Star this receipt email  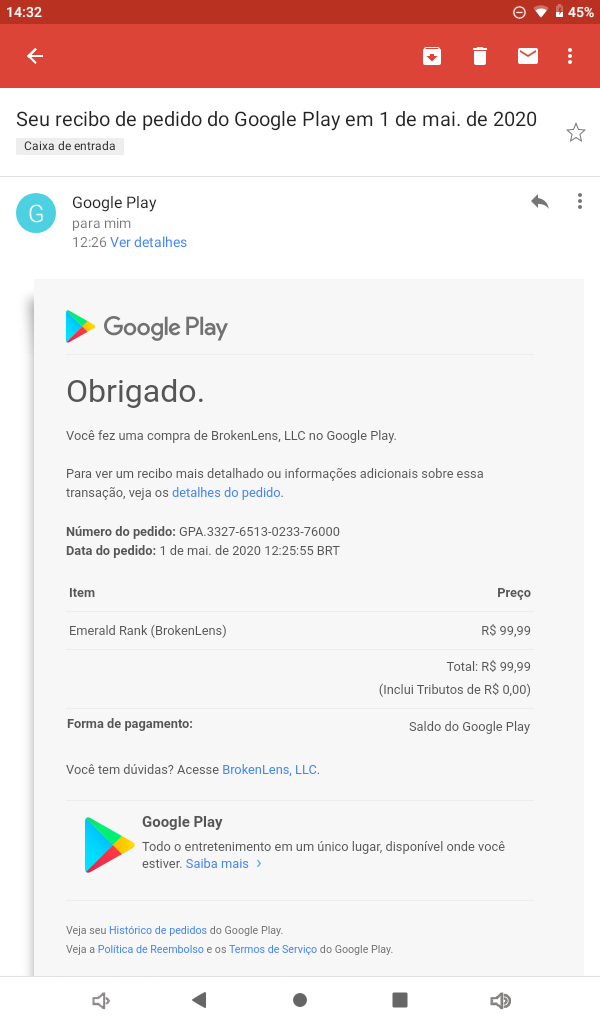point(575,133)
